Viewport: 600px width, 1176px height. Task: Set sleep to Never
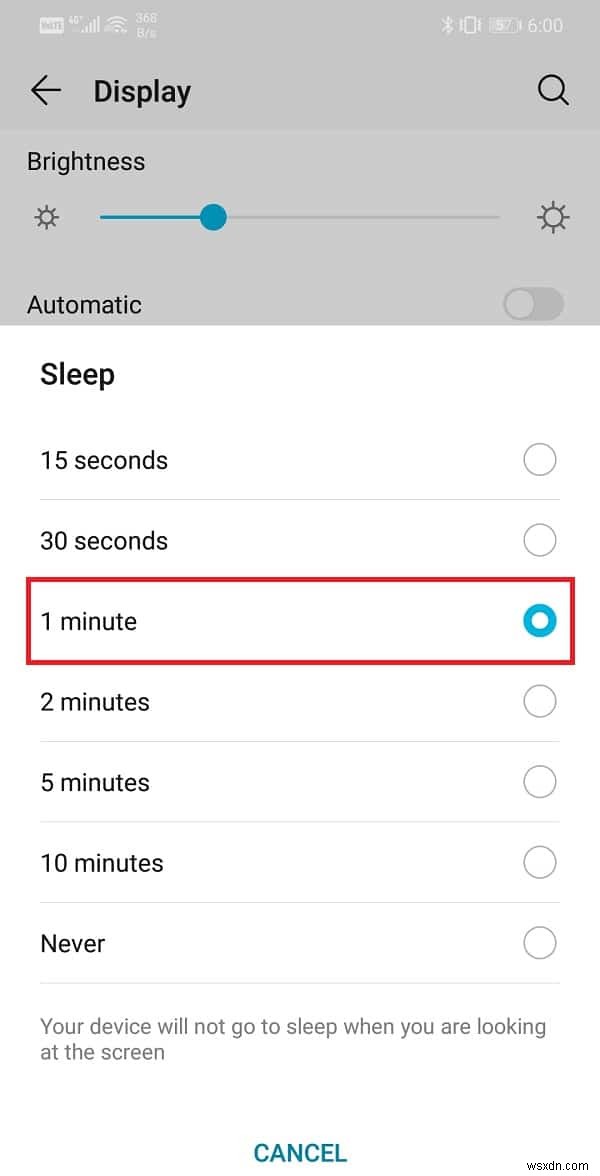pyautogui.click(x=539, y=943)
